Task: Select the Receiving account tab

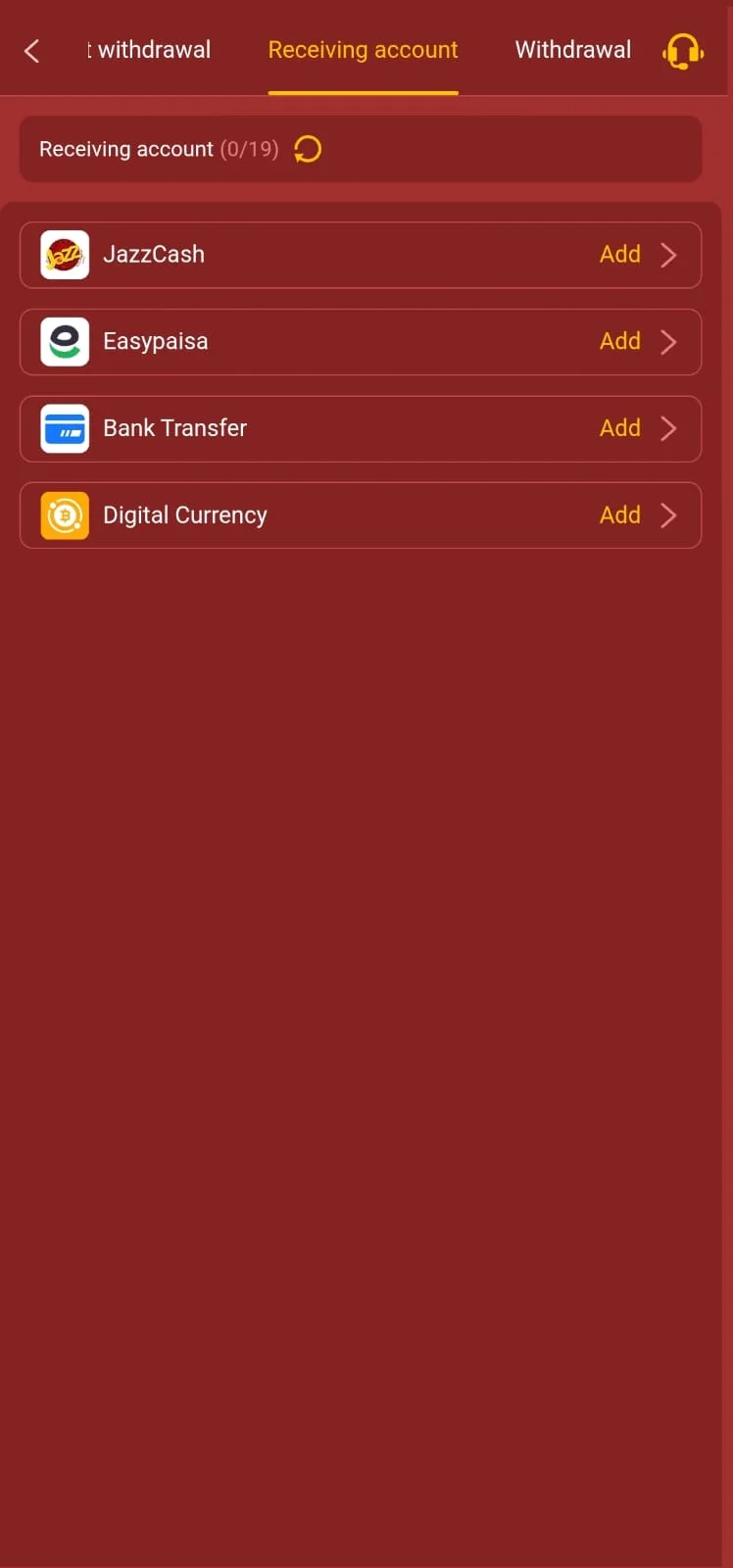Action: tap(363, 50)
